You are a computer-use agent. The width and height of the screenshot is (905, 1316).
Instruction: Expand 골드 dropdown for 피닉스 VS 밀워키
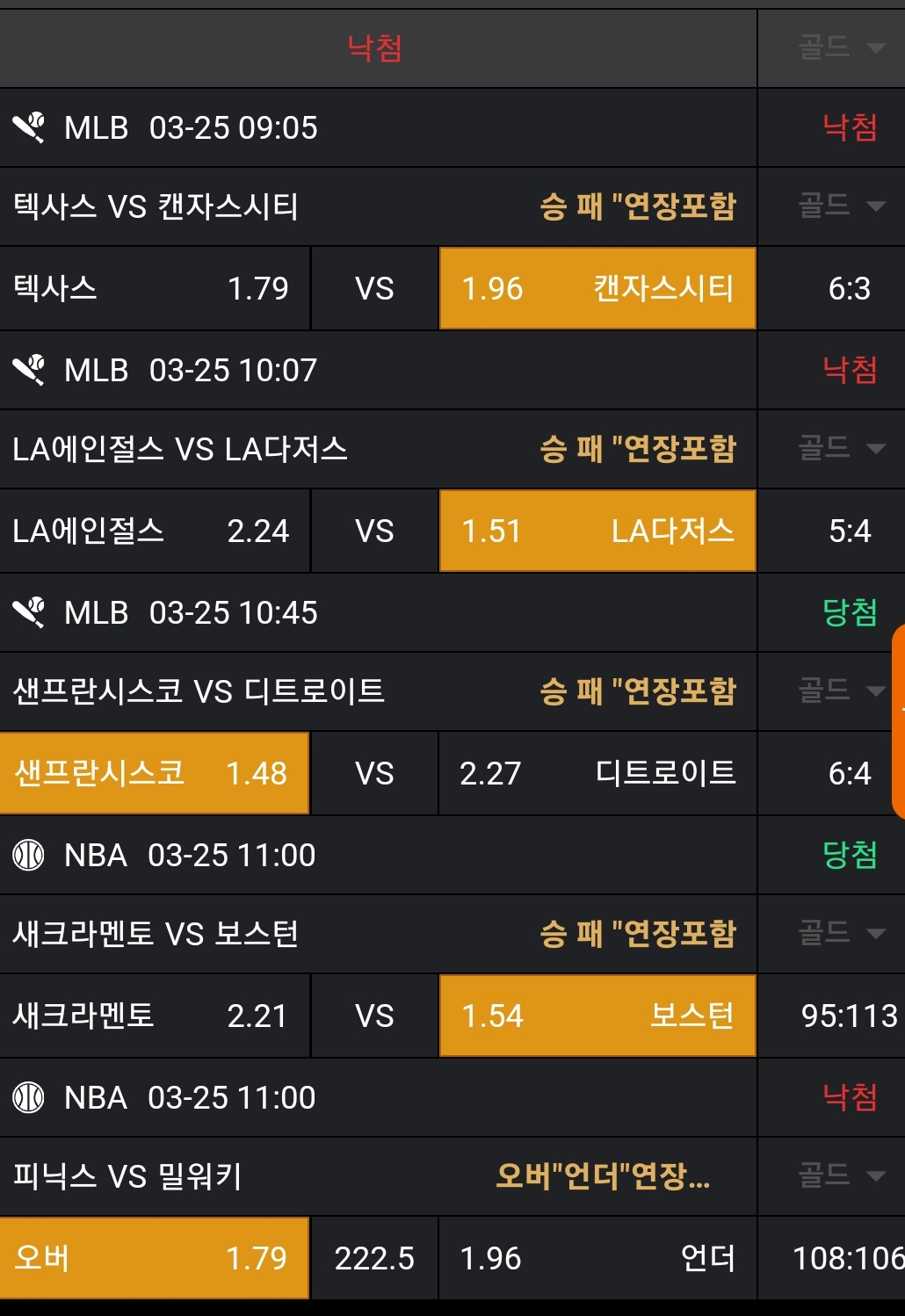click(840, 1175)
